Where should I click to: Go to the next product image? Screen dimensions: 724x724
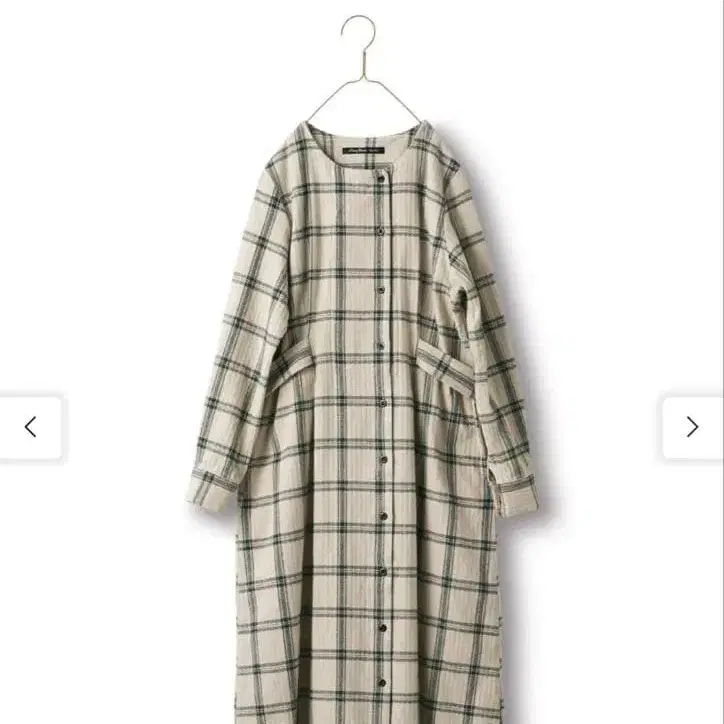coord(692,427)
